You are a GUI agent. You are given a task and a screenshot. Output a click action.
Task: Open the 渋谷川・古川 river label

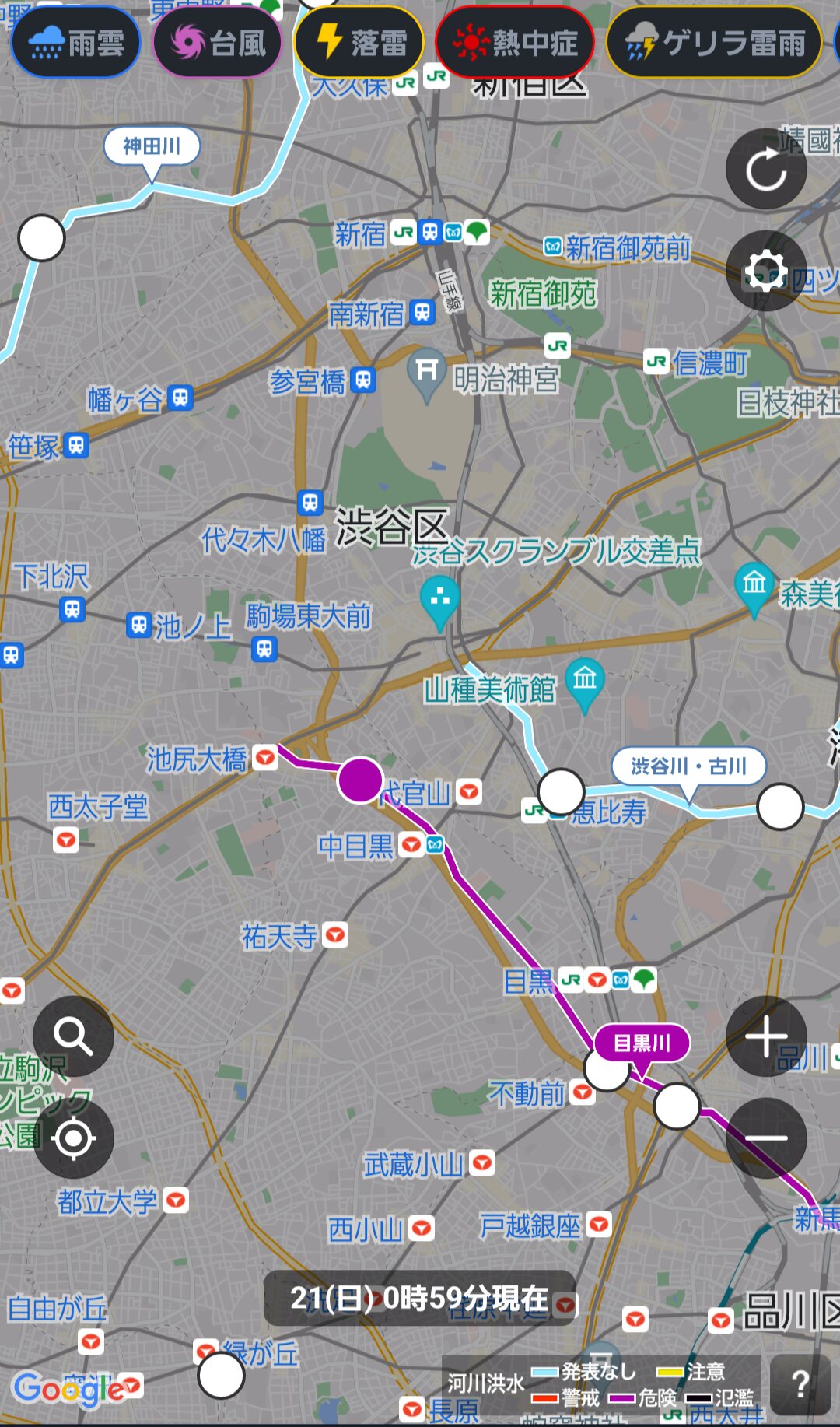[688, 766]
